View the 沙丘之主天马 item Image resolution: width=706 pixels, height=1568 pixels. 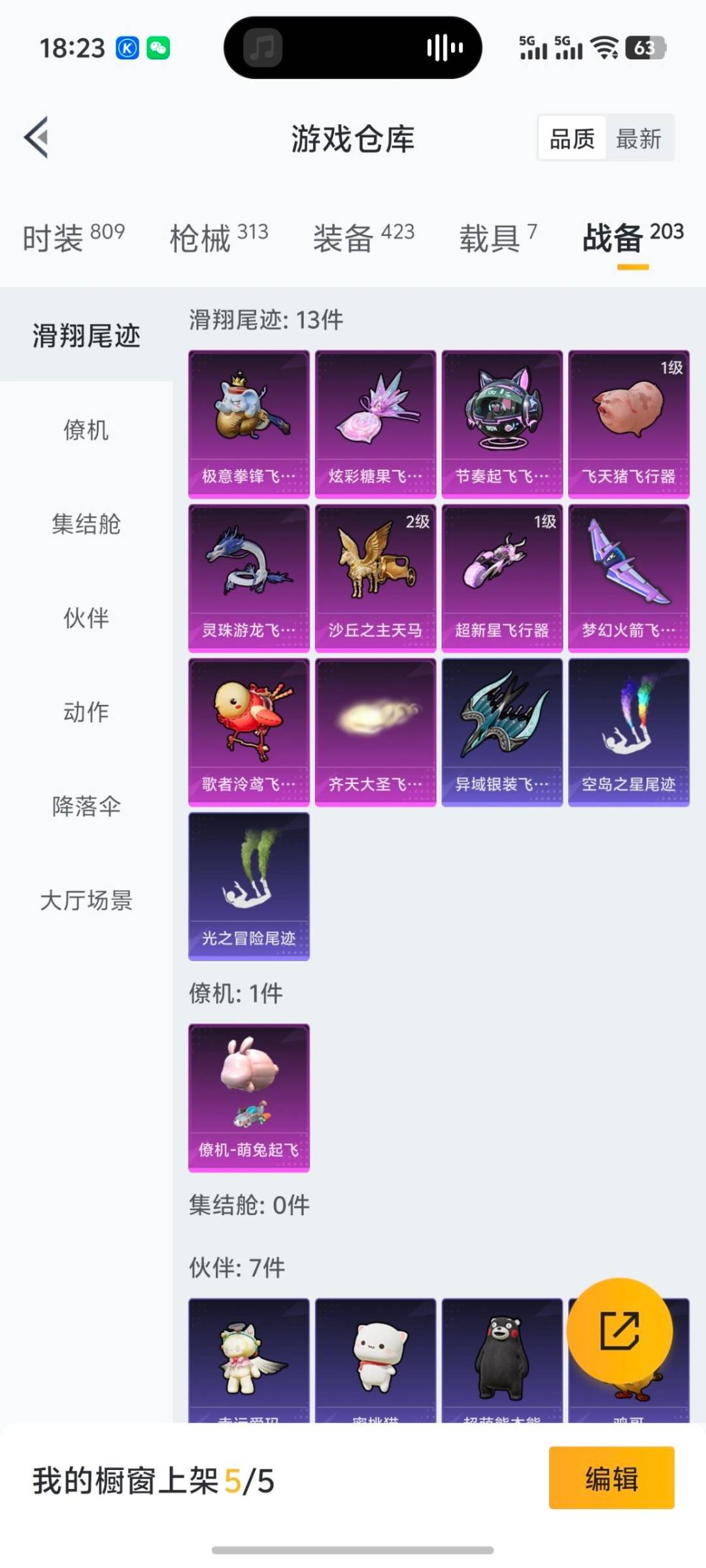375,578
